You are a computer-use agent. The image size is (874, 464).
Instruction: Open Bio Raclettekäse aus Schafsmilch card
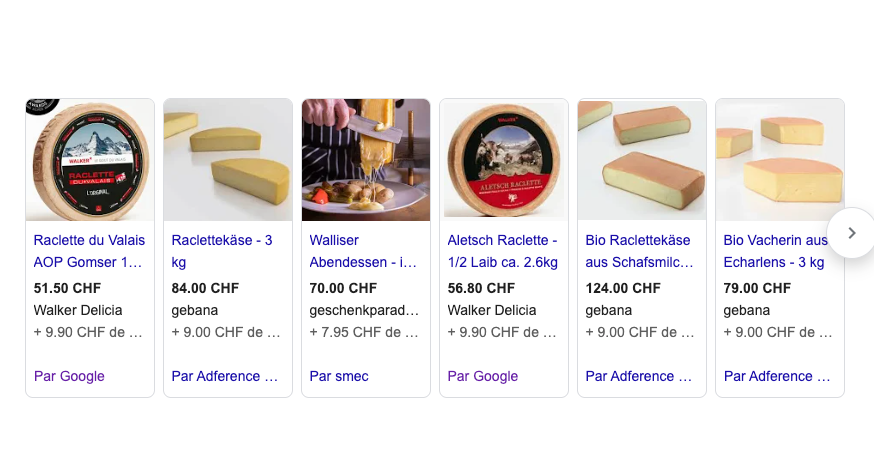[x=641, y=251]
